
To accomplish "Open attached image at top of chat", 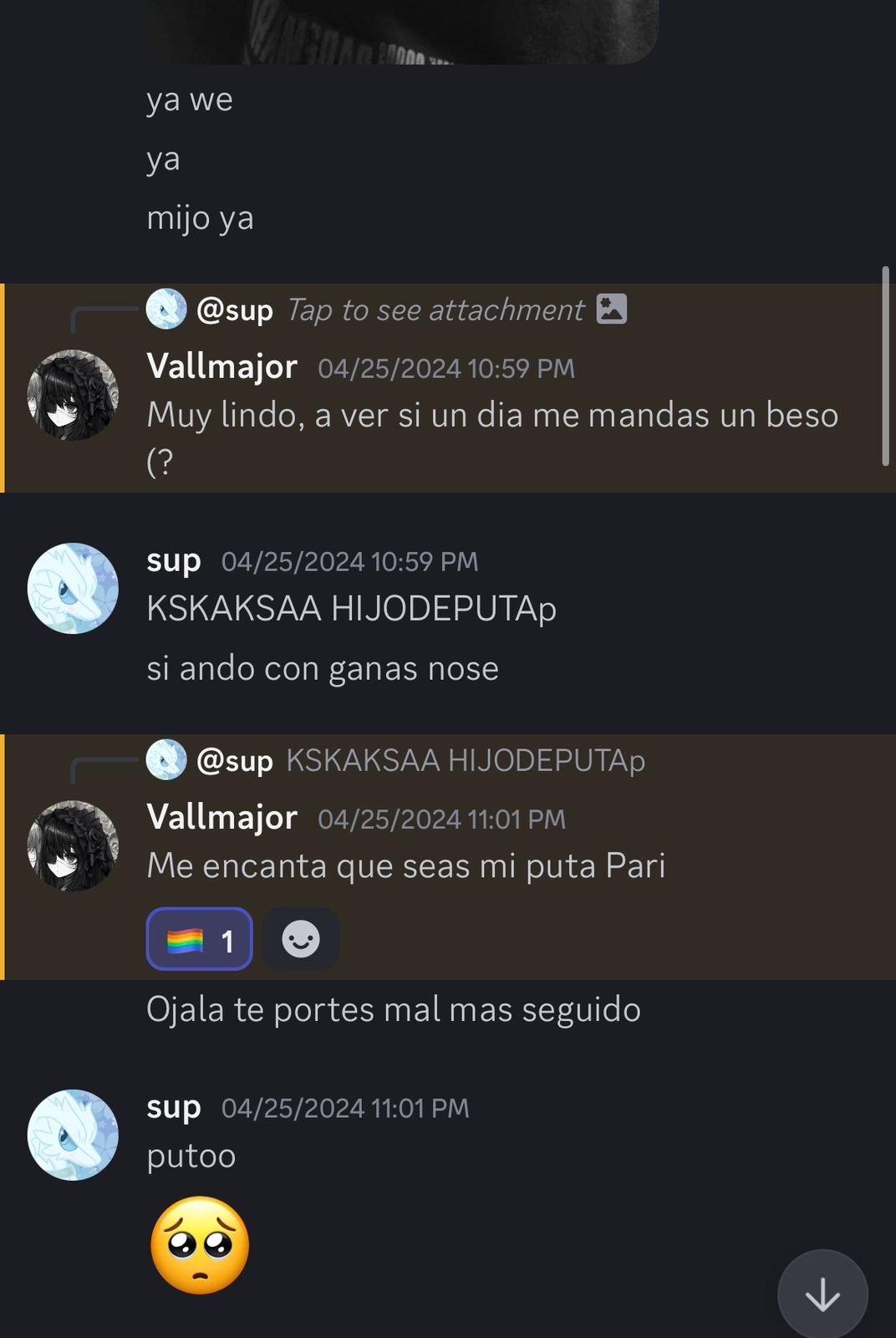I will point(403,32).
